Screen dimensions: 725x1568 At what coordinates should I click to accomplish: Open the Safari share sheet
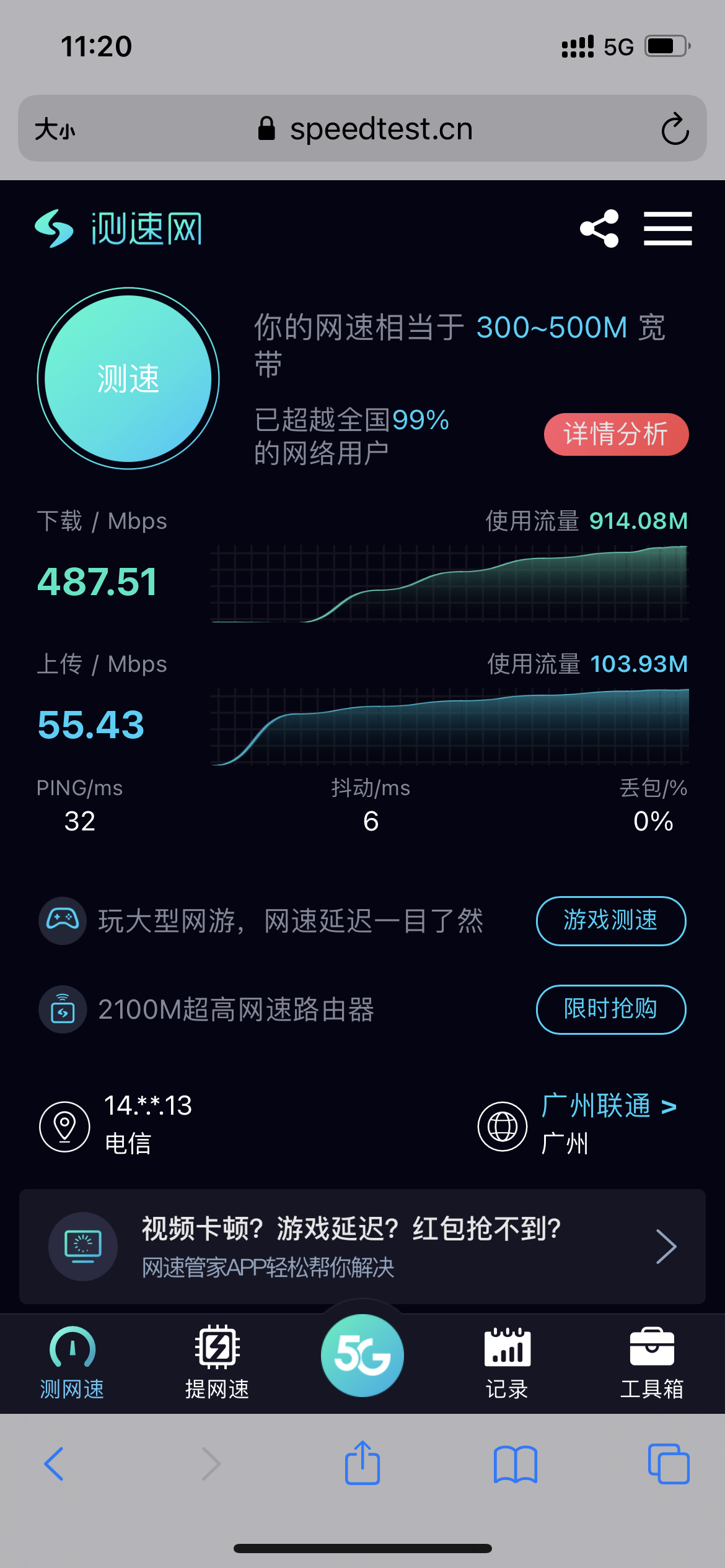[362, 1463]
